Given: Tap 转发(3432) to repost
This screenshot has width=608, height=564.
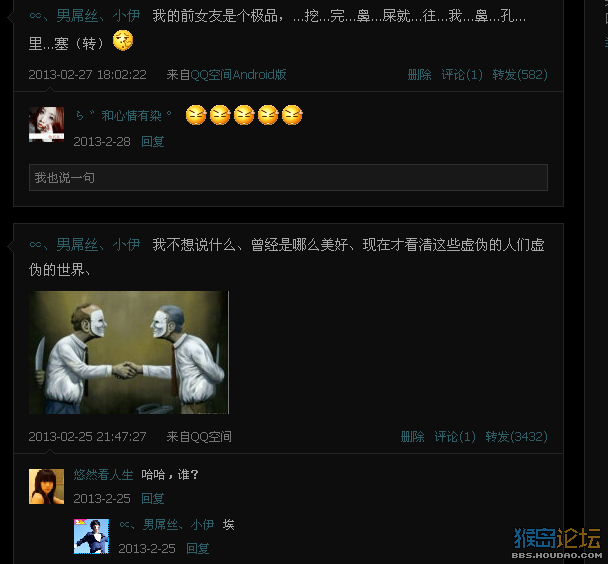Looking at the screenshot, I should (x=516, y=437).
